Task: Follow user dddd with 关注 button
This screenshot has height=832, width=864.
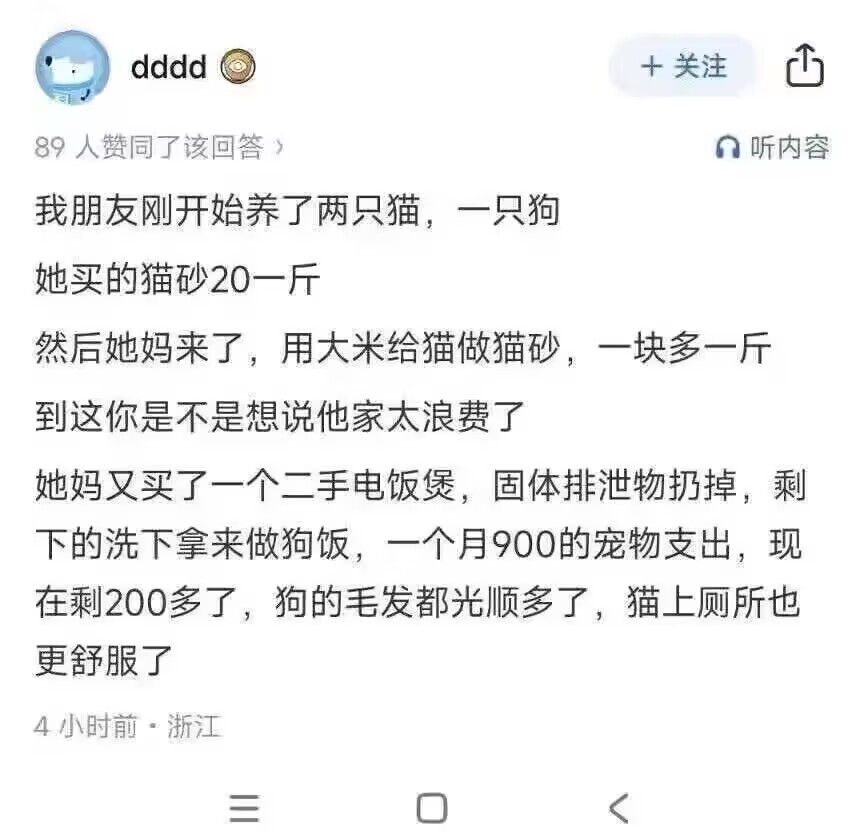Action: [x=685, y=67]
